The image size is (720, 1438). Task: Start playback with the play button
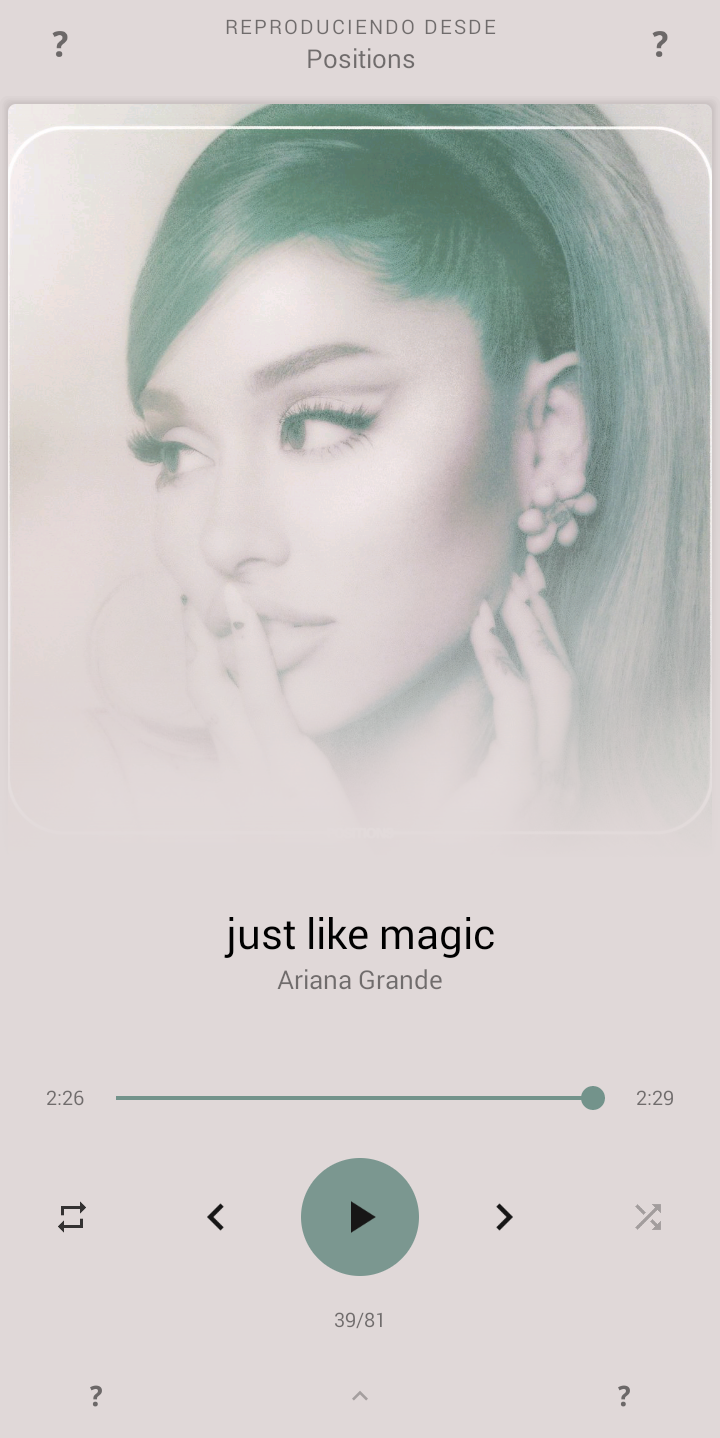point(360,1217)
